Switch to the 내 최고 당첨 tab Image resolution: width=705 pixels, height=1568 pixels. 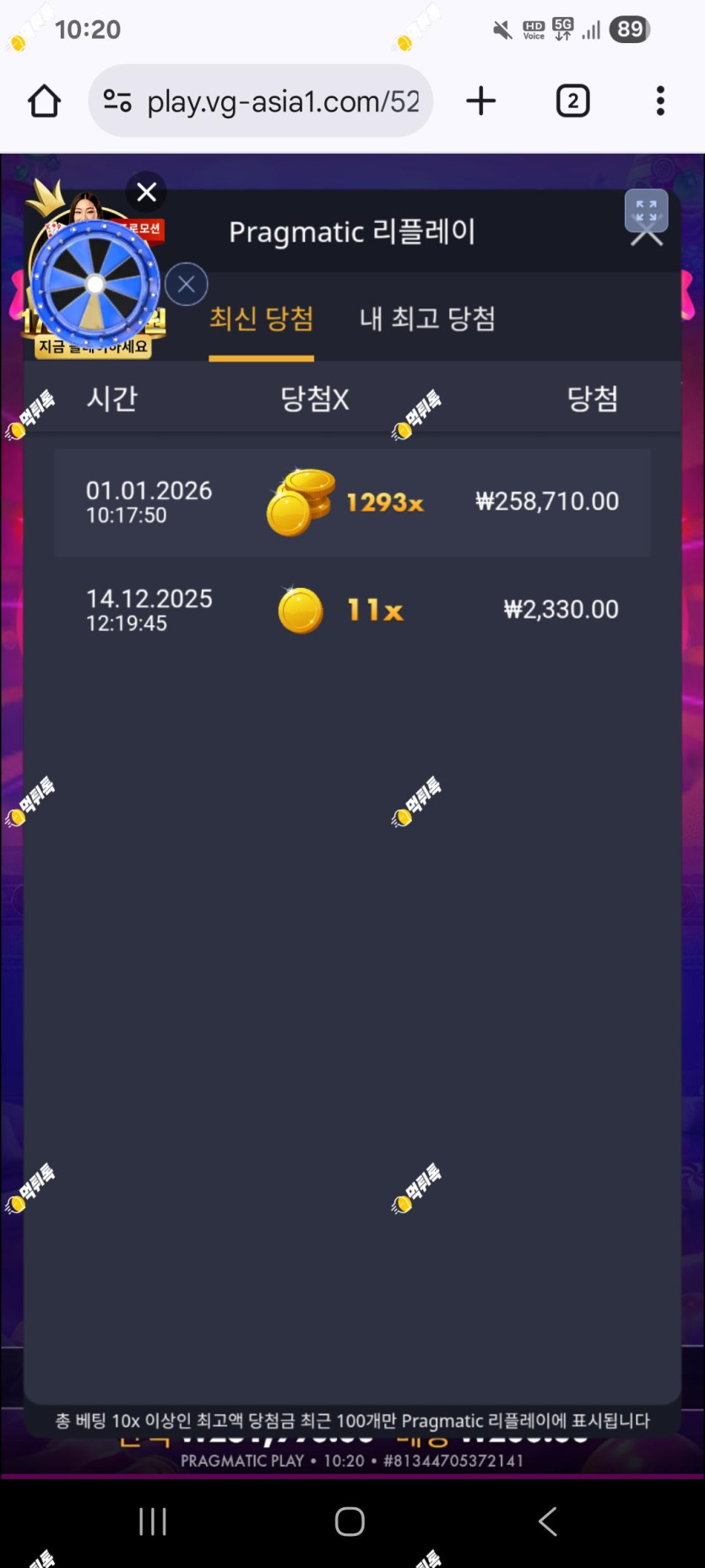(427, 318)
